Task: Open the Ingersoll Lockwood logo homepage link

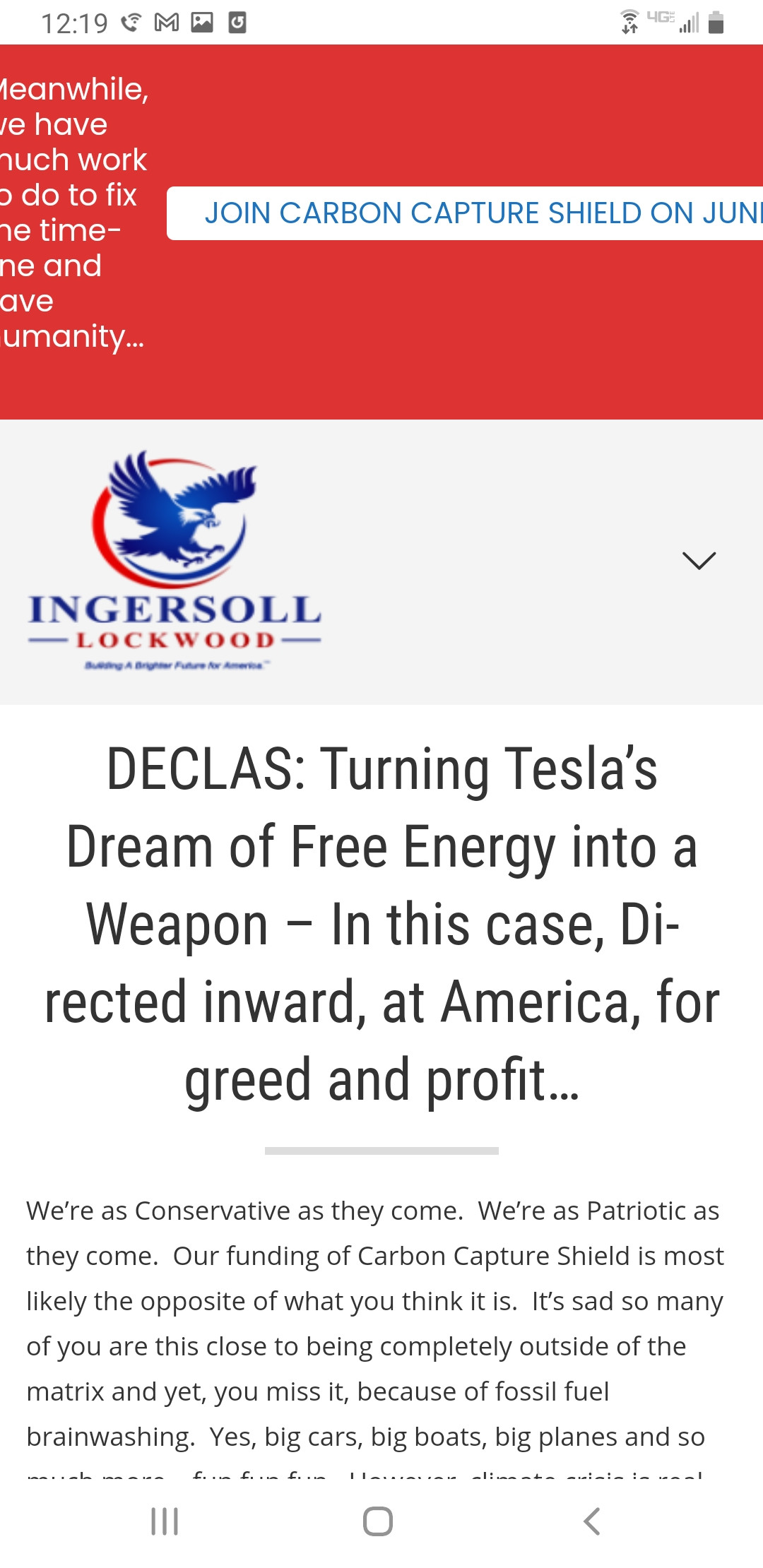Action: click(175, 561)
